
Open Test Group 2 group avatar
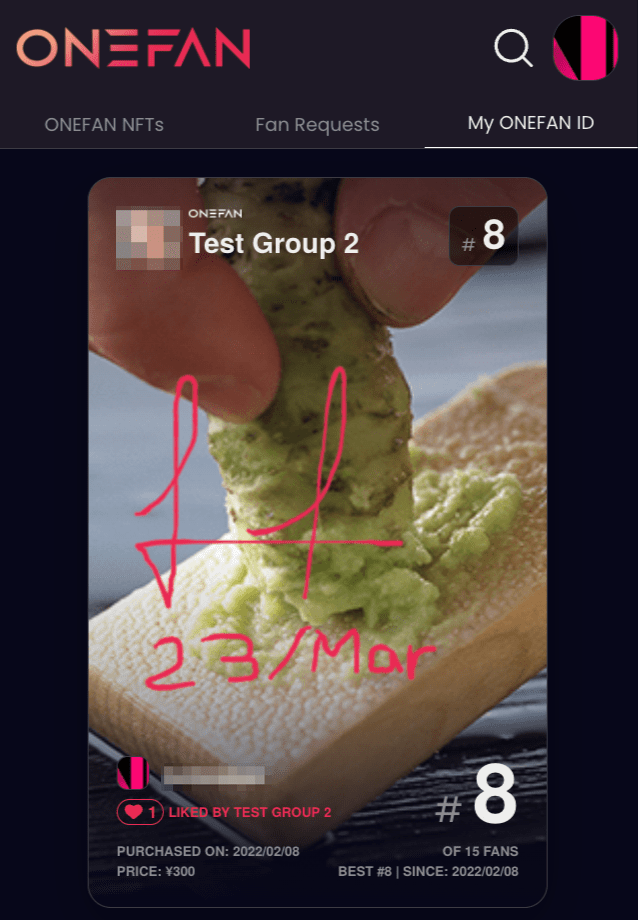pos(148,238)
